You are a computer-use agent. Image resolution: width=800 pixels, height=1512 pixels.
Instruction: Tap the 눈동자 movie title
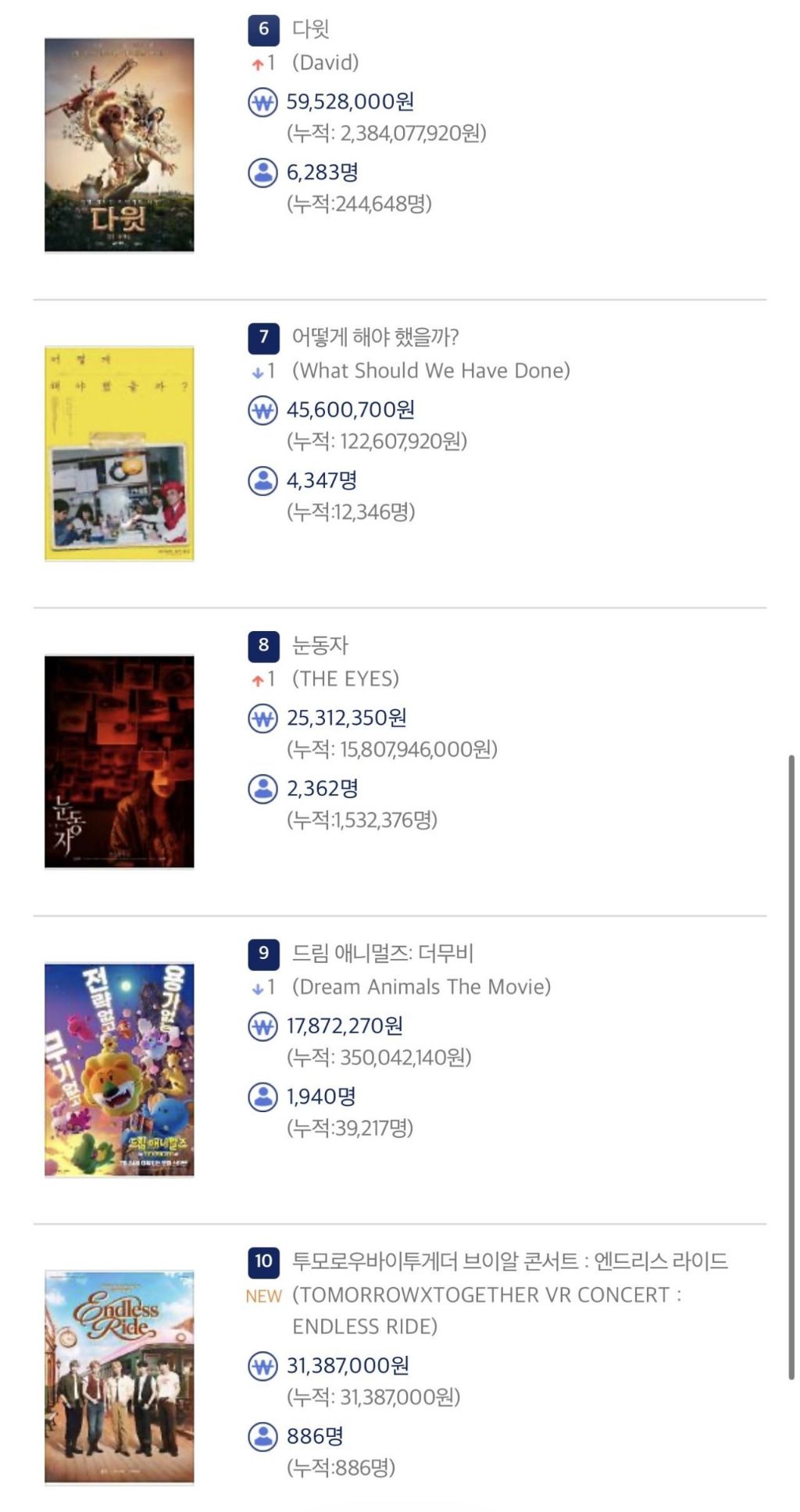tap(320, 645)
